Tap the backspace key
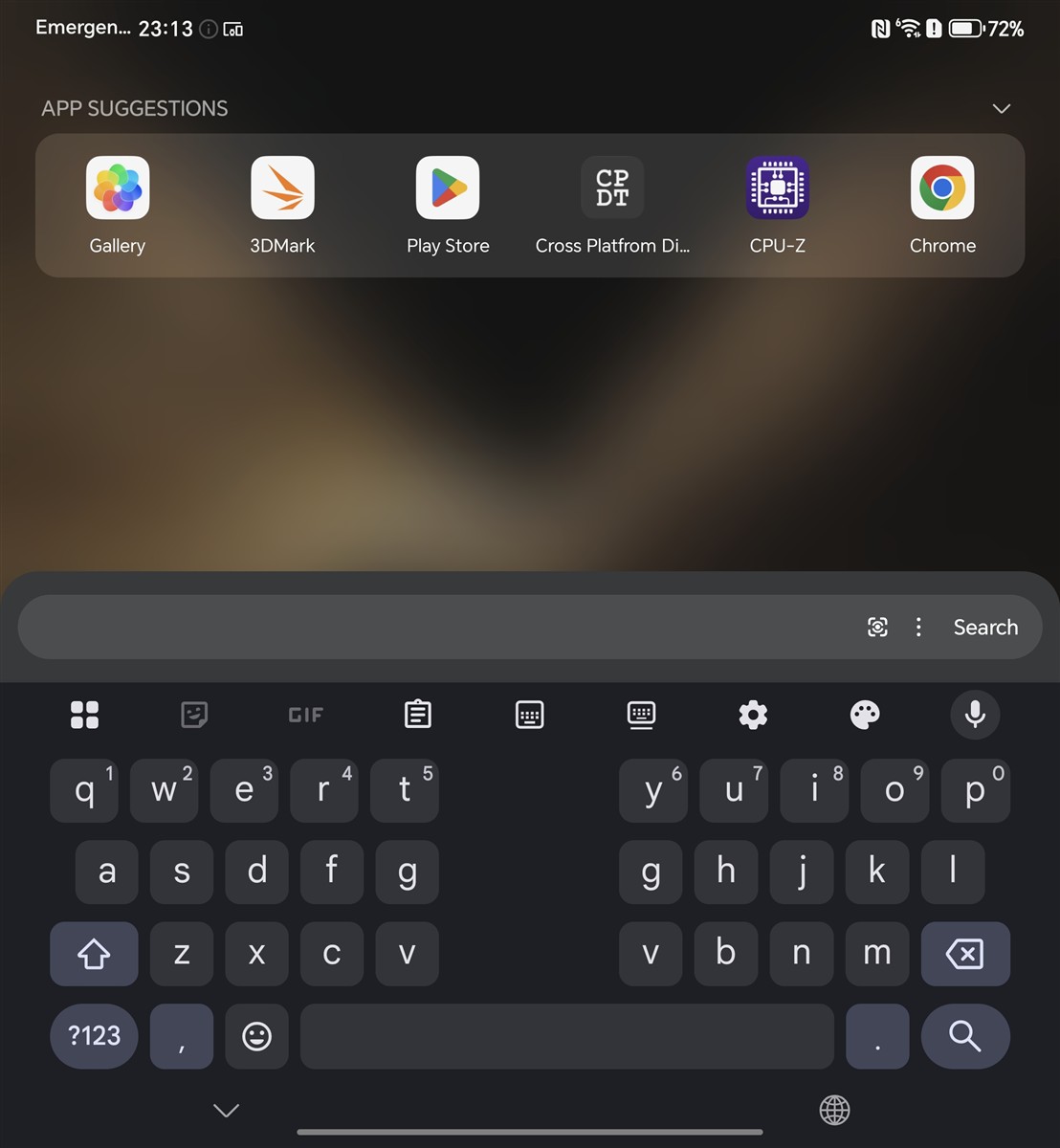The height and width of the screenshot is (1148, 1060). click(964, 954)
